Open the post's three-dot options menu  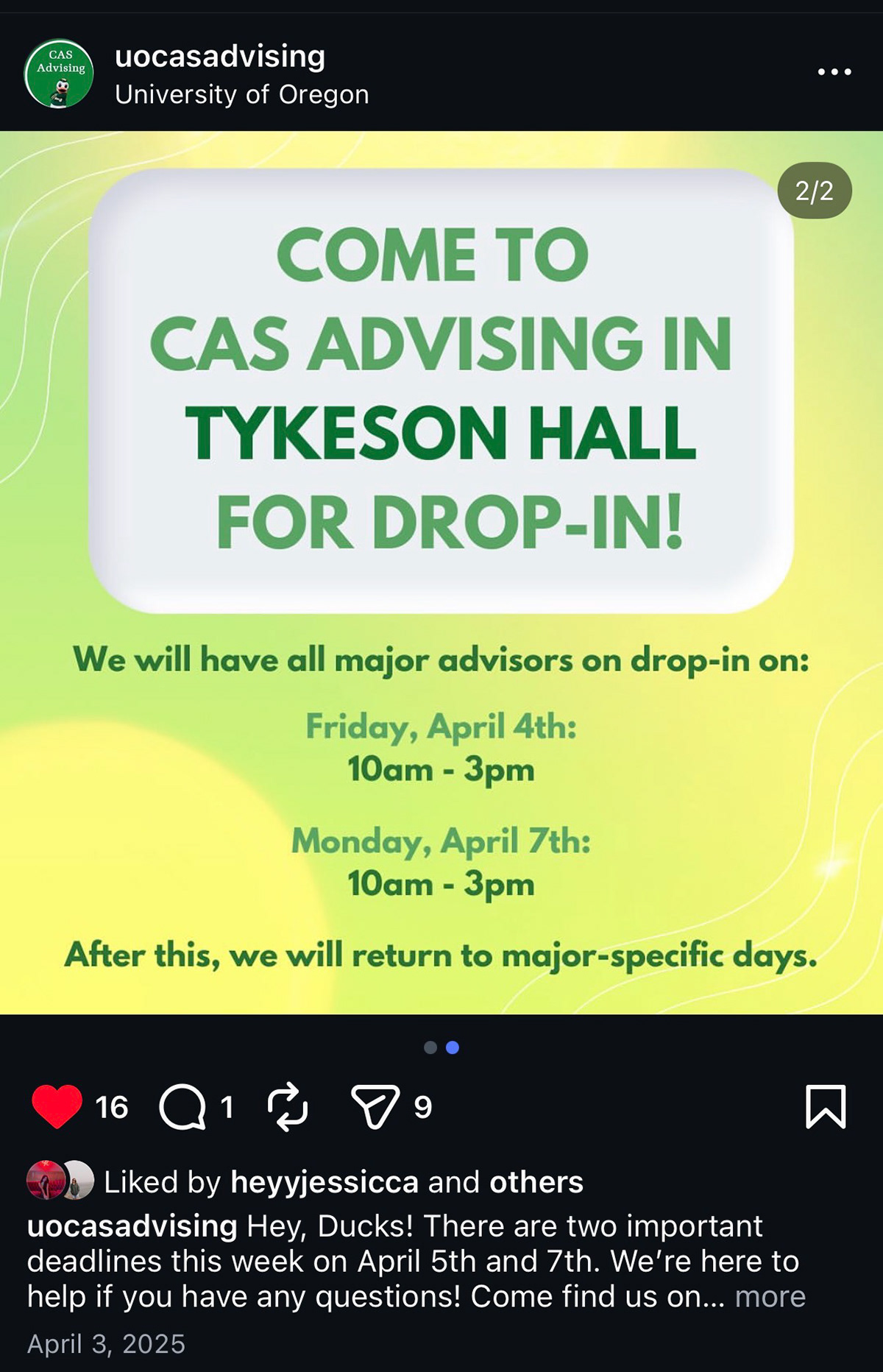(x=834, y=72)
